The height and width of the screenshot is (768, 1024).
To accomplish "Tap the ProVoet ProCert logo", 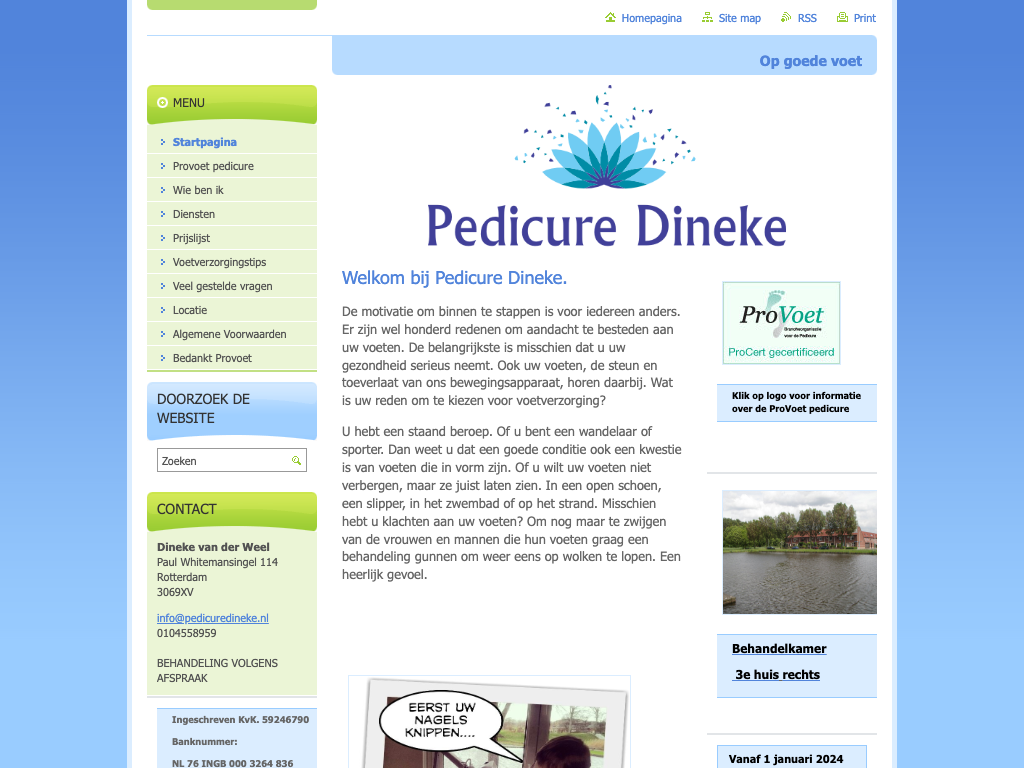I will coord(781,323).
